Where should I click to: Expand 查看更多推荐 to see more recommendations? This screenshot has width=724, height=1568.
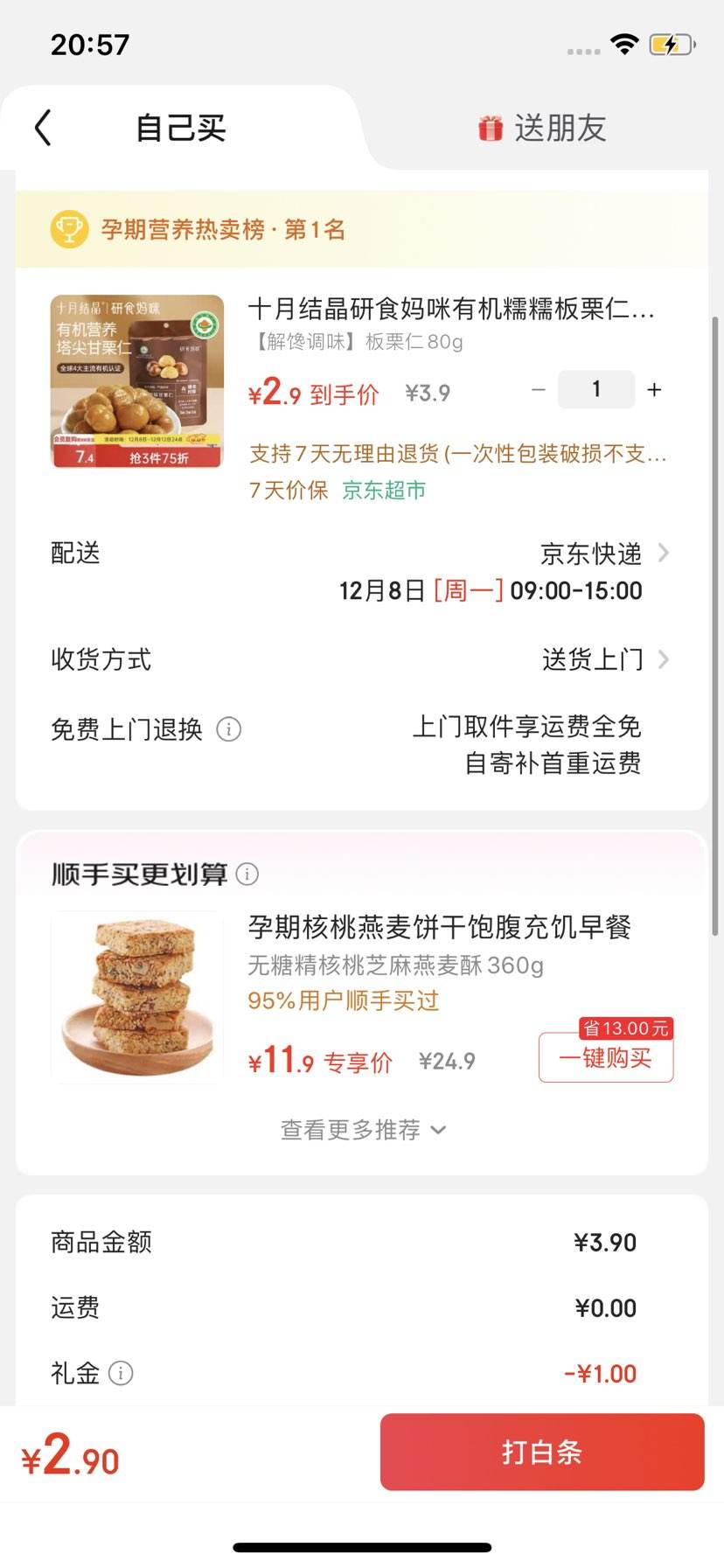(x=362, y=1129)
